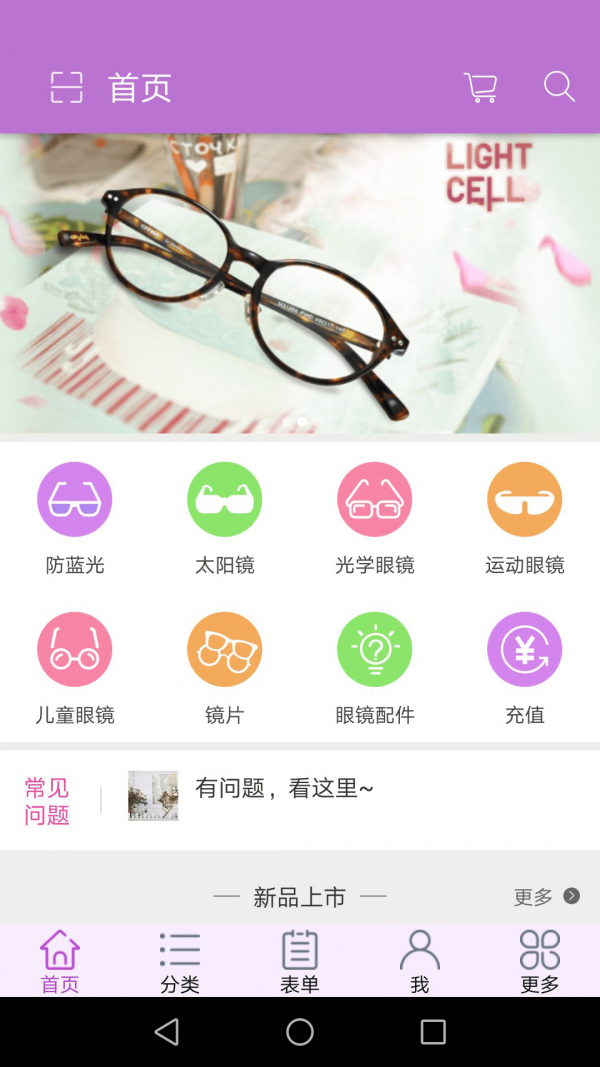Open the 镜片 category
Image resolution: width=600 pixels, height=1067 pixels.
tap(225, 667)
